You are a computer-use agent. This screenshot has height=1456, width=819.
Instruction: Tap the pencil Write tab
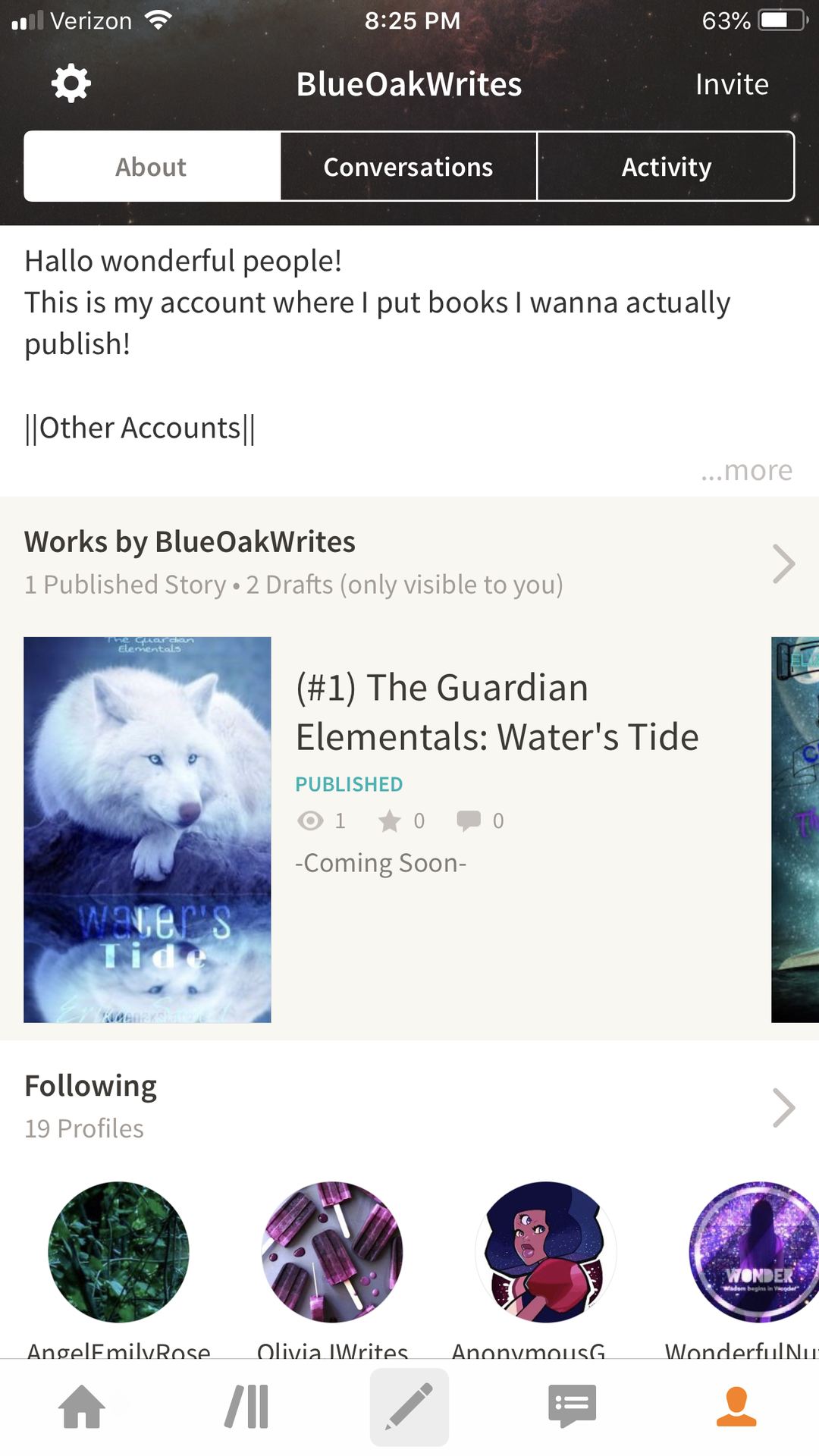409,1407
